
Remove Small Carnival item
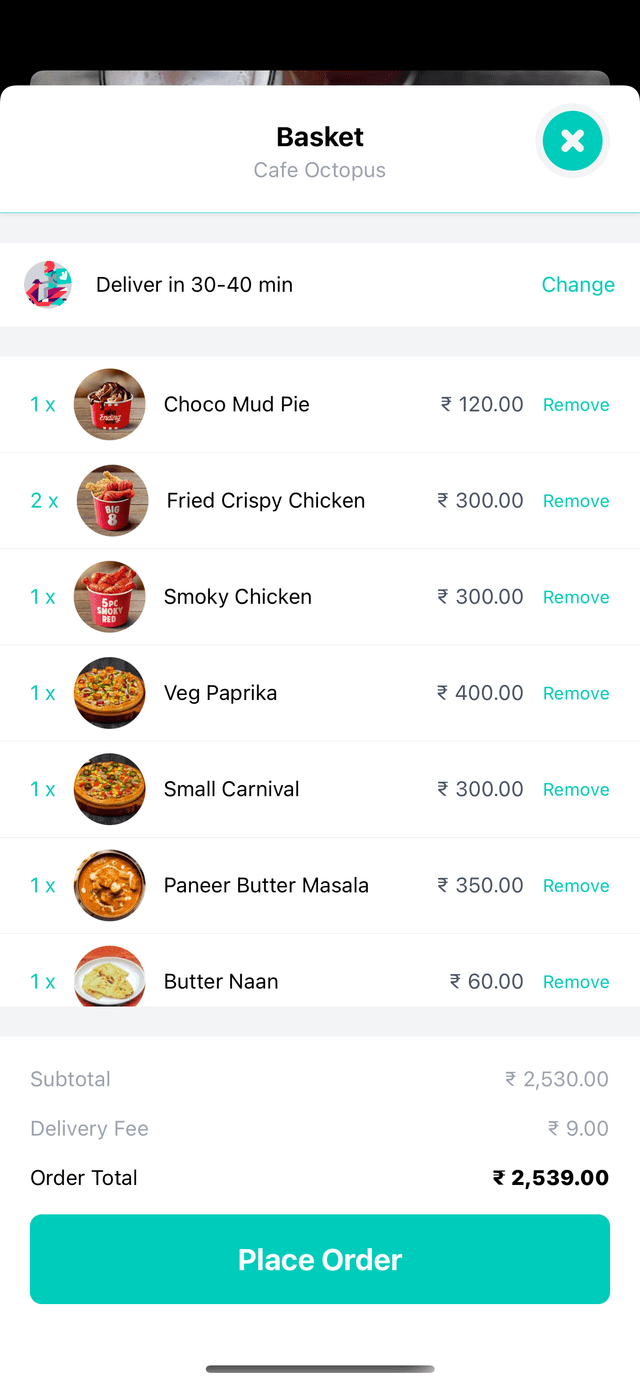point(576,789)
